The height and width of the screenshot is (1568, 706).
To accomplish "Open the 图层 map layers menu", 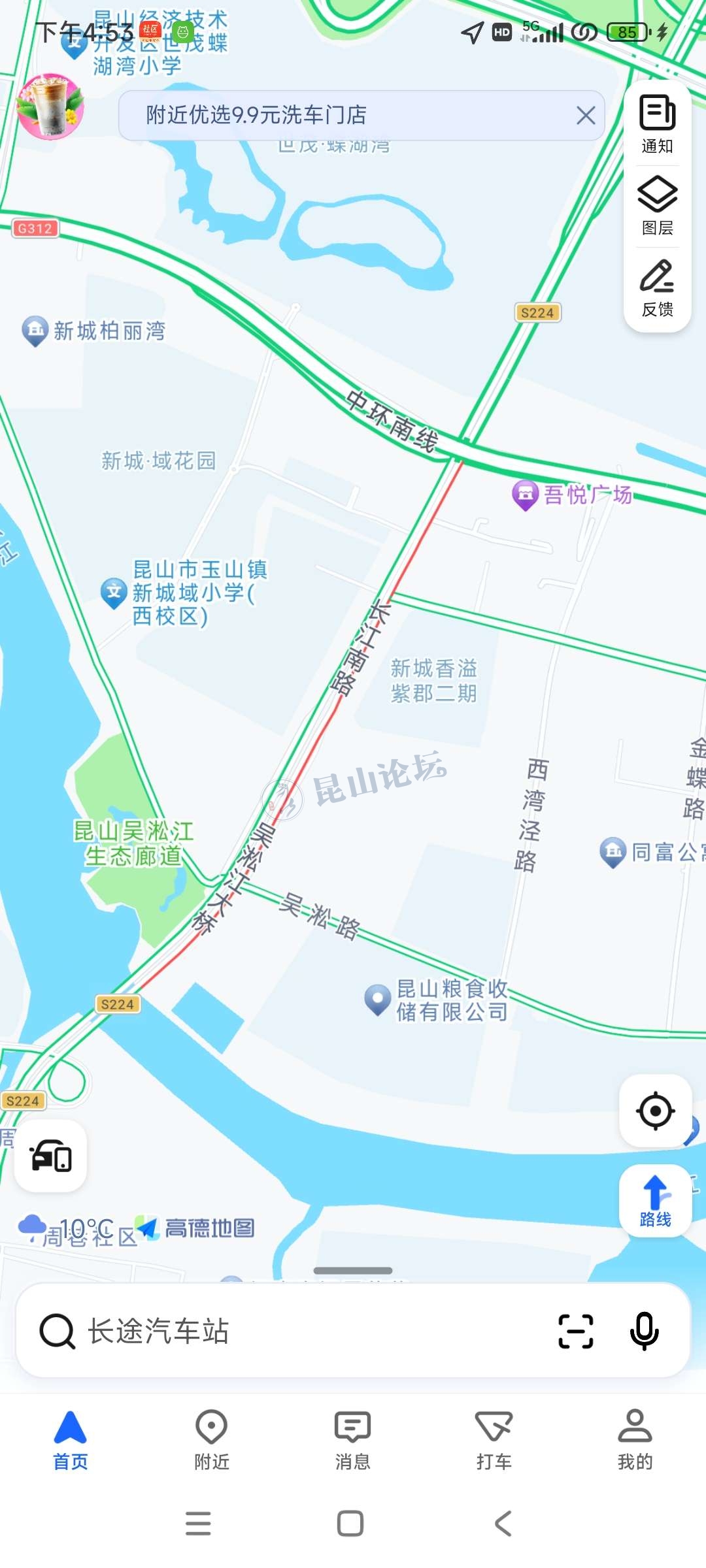I will pos(657,205).
